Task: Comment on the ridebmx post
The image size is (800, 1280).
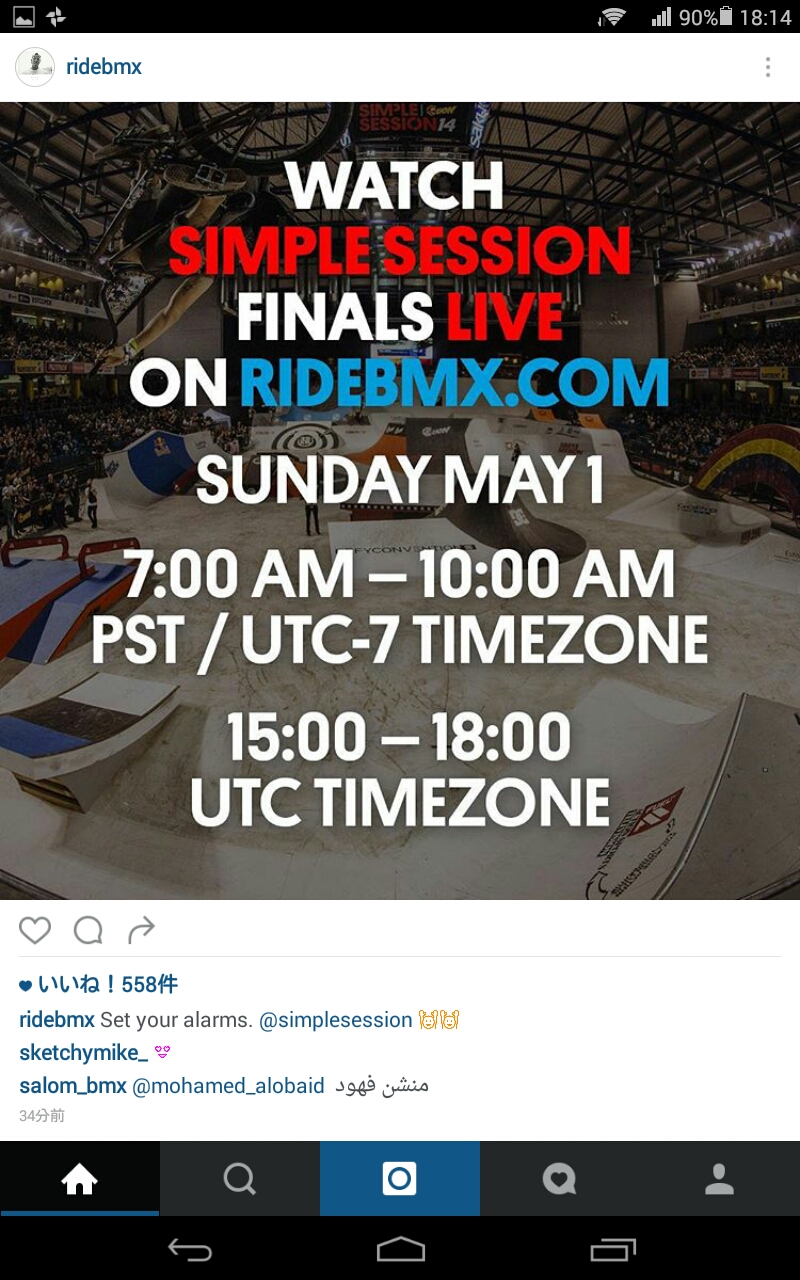Action: click(88, 930)
